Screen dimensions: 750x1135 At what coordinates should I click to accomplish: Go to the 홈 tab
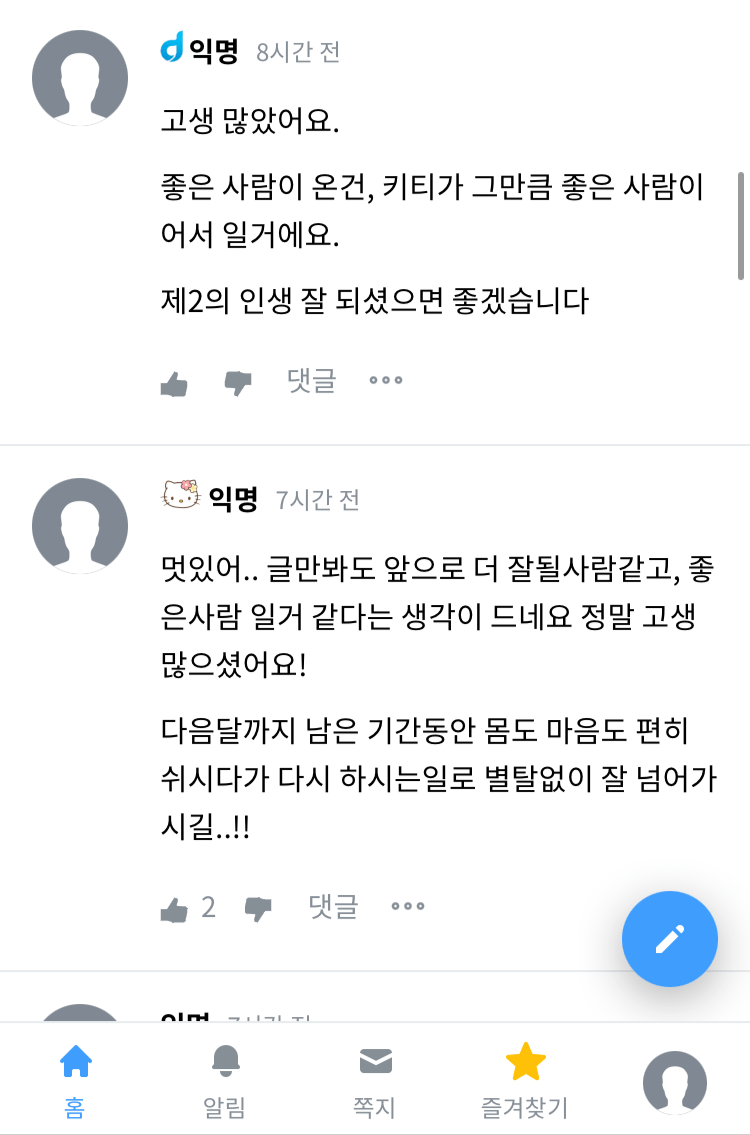[x=75, y=1078]
